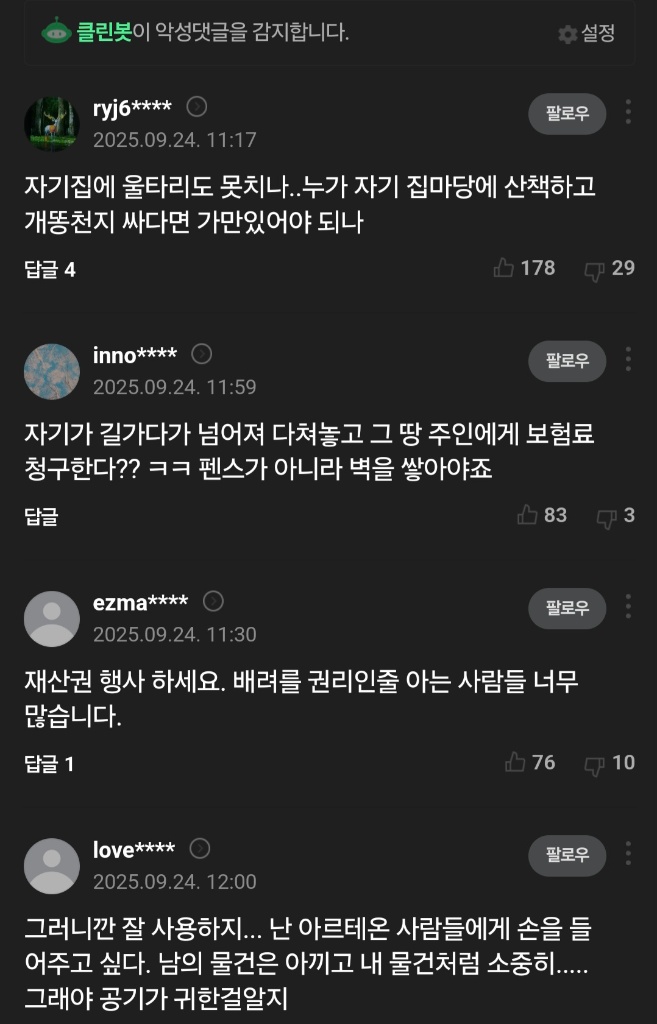Open the 설정 cleanbot settings

(586, 33)
